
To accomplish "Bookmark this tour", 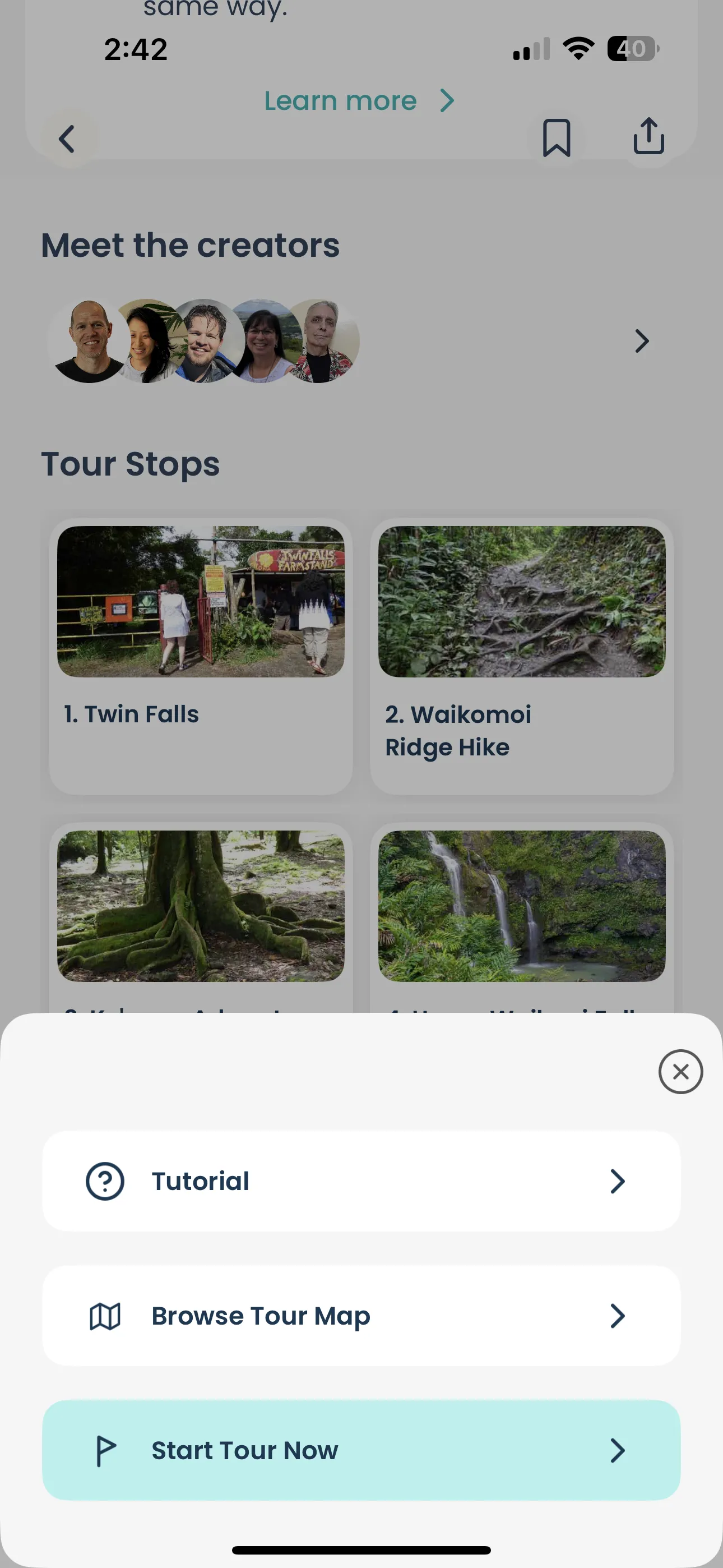I will pos(556,137).
